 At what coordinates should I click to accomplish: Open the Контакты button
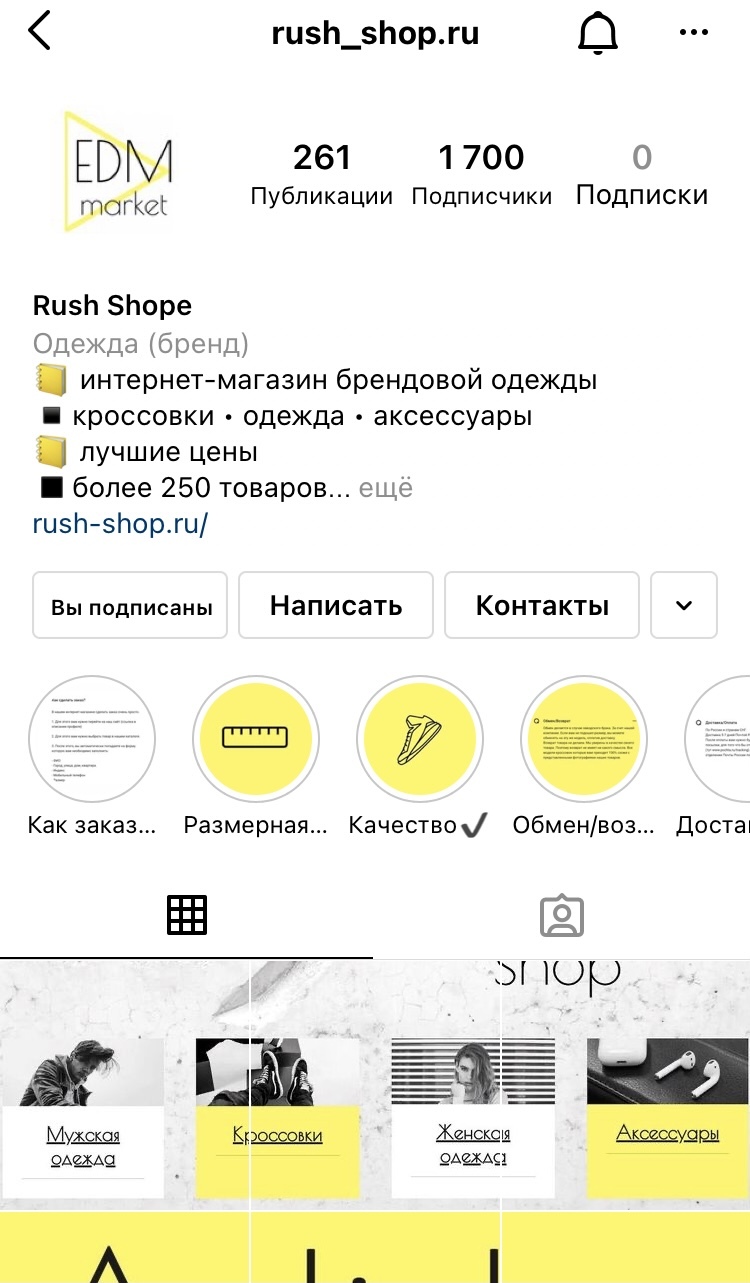(542, 605)
